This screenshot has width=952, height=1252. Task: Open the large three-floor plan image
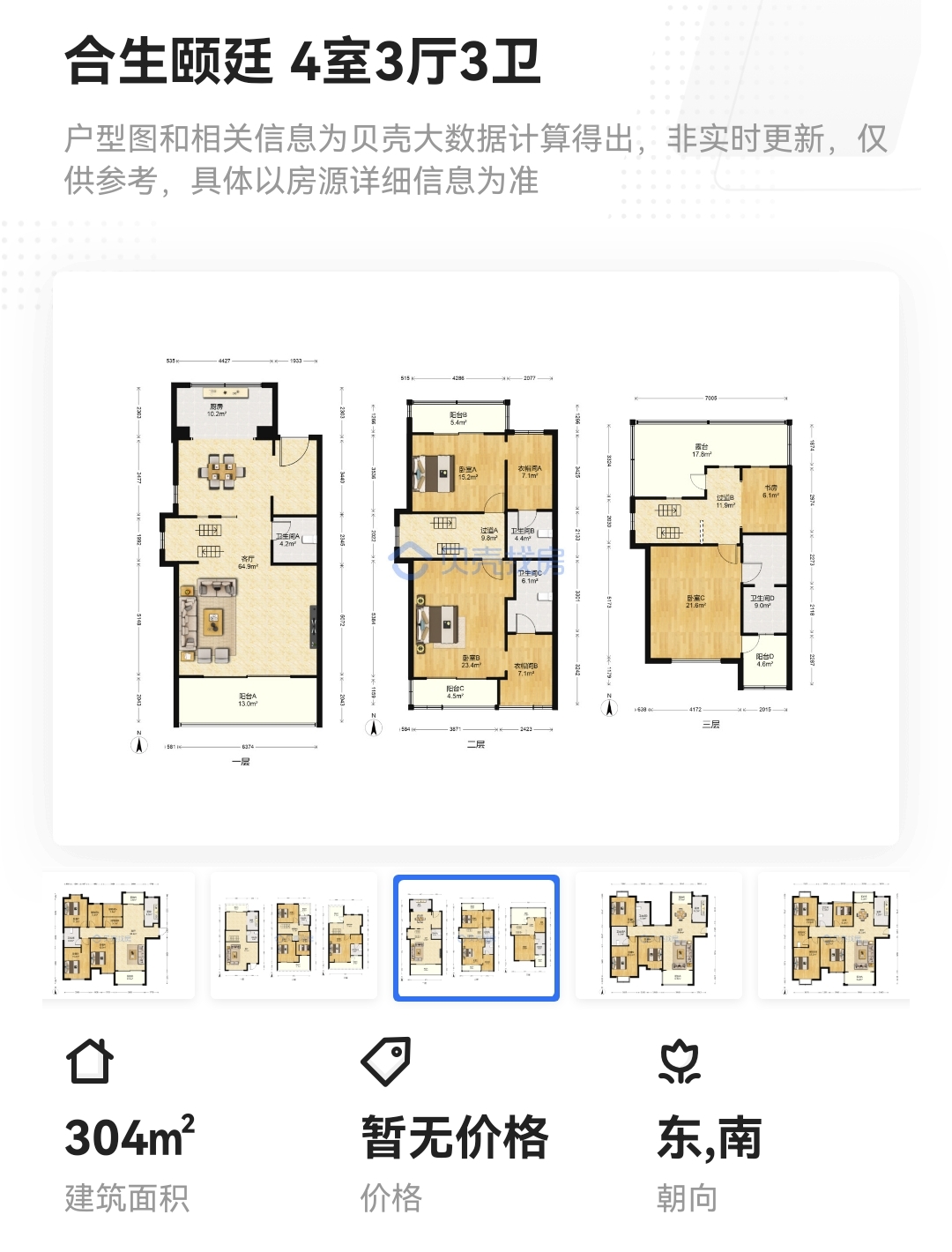(x=476, y=557)
